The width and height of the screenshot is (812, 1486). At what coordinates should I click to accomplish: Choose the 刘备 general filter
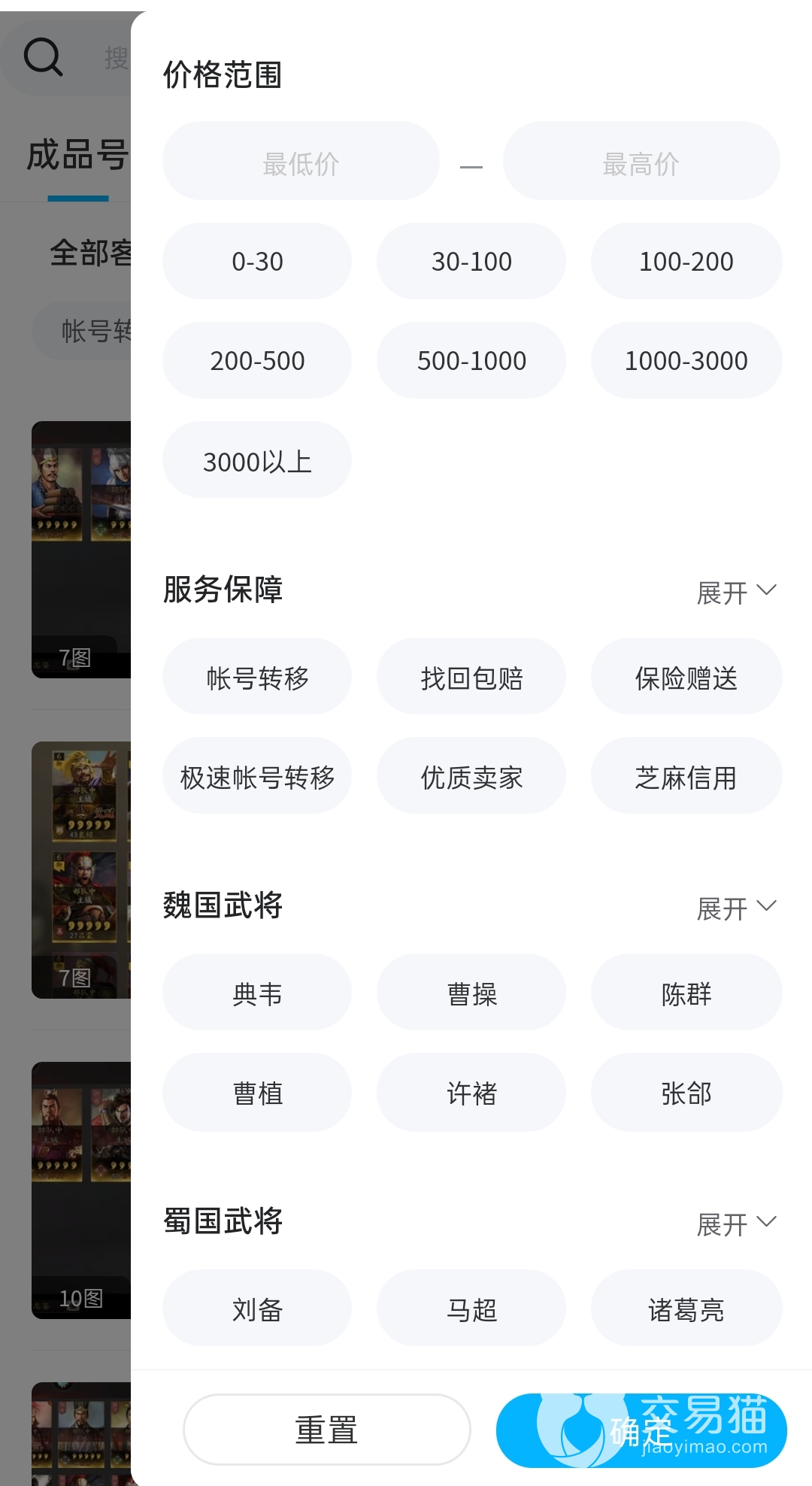point(257,1309)
